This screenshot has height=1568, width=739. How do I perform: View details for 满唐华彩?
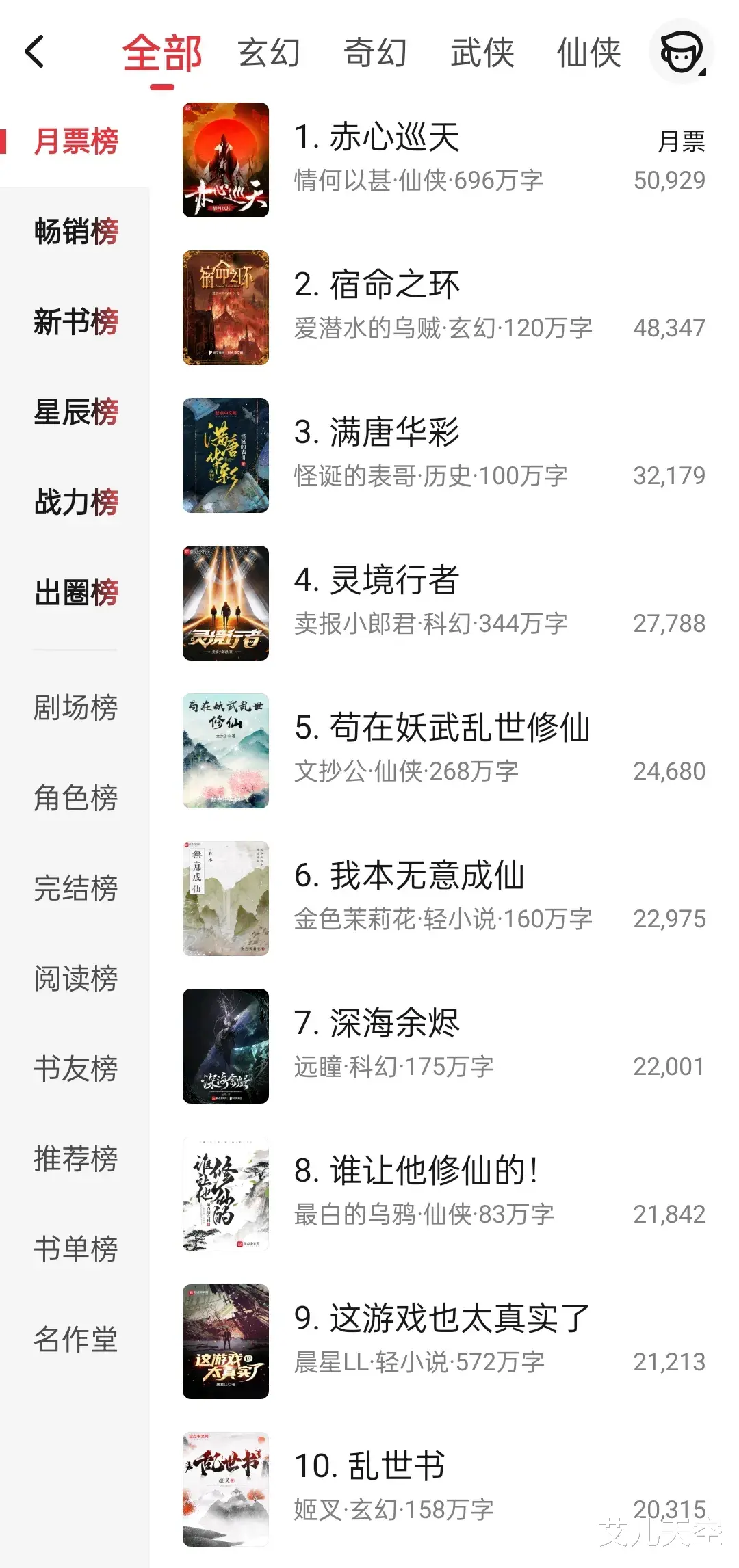[394, 433]
